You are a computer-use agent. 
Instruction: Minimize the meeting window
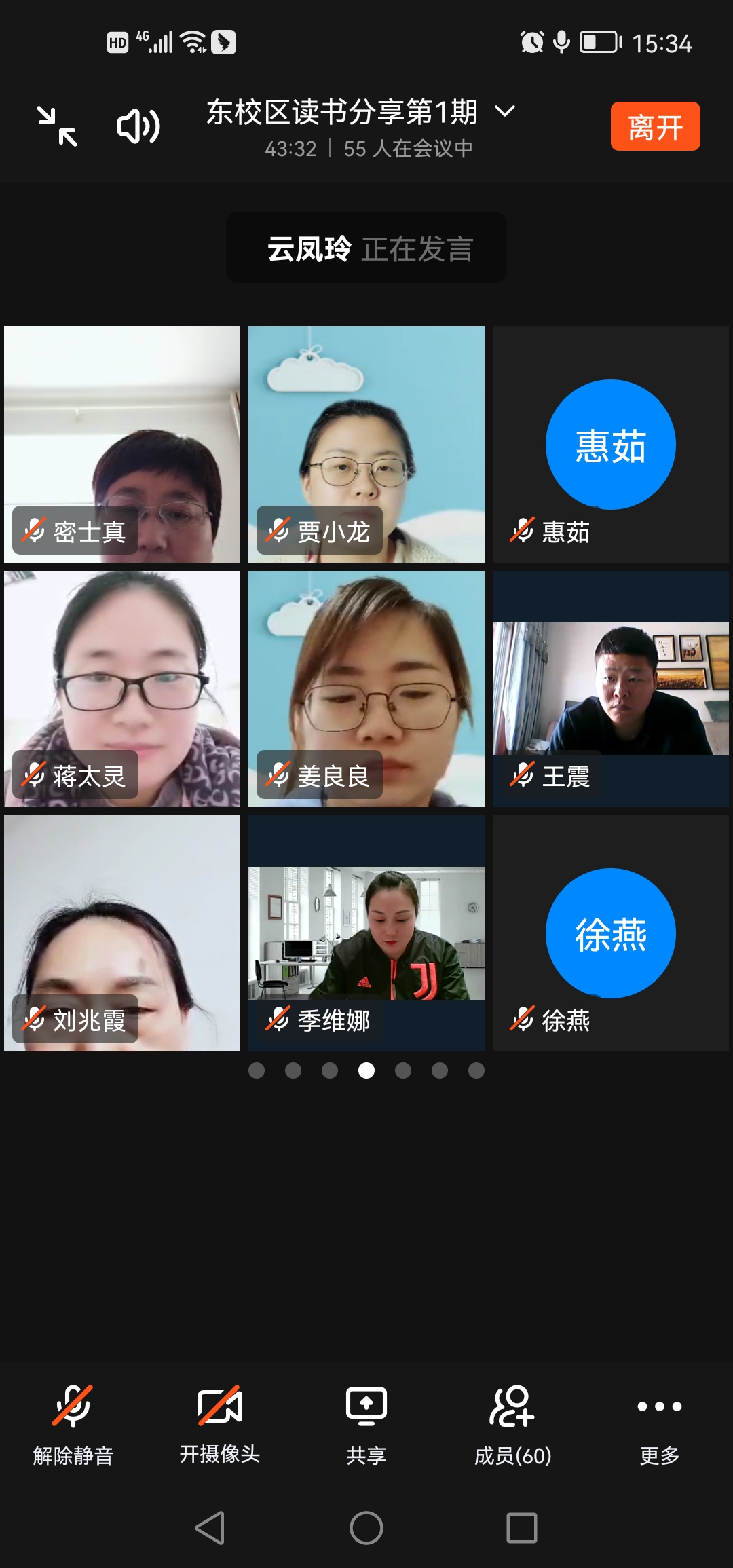coord(57,126)
